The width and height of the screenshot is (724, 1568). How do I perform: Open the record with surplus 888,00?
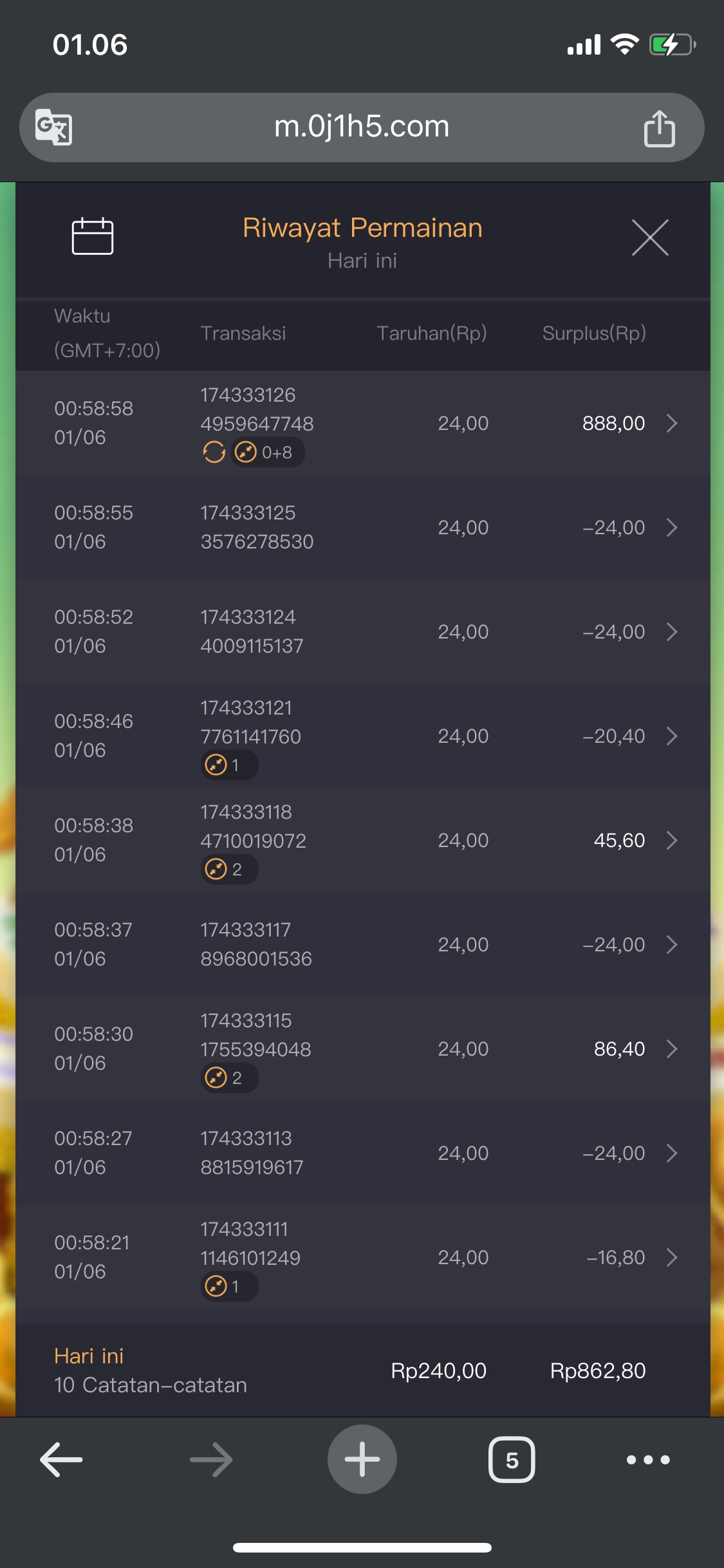671,423
